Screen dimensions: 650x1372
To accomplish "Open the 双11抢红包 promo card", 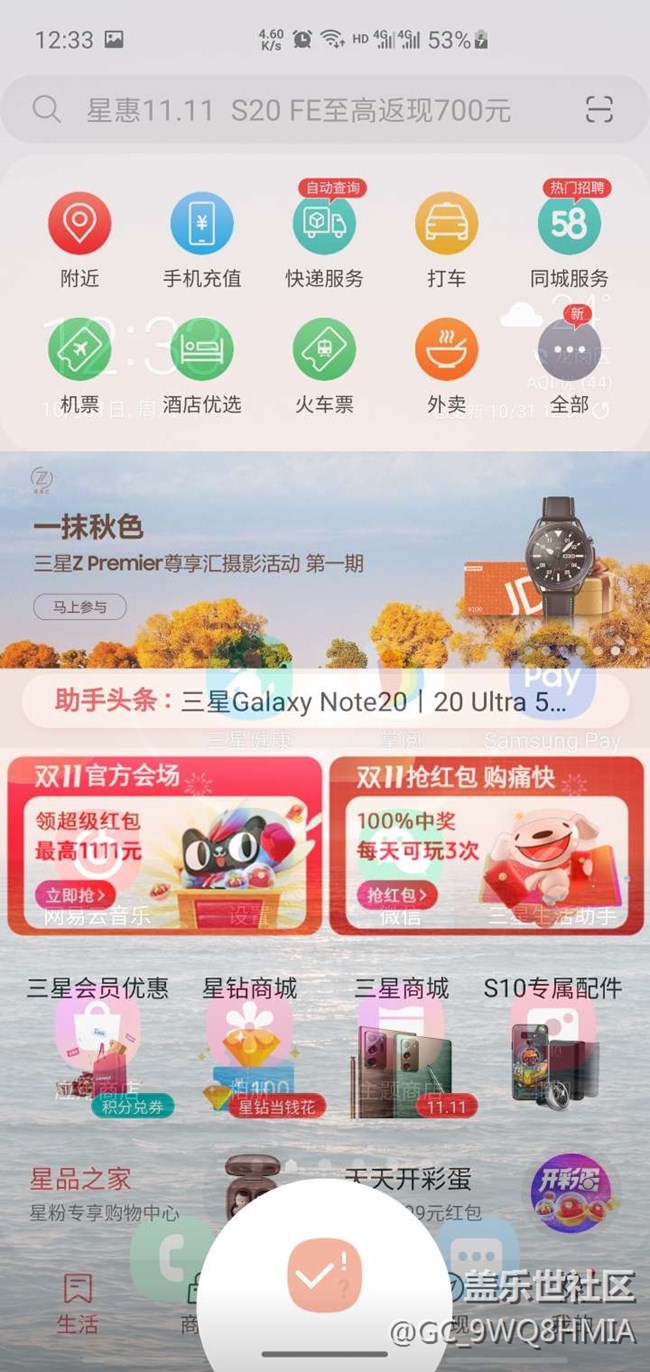I will (486, 845).
